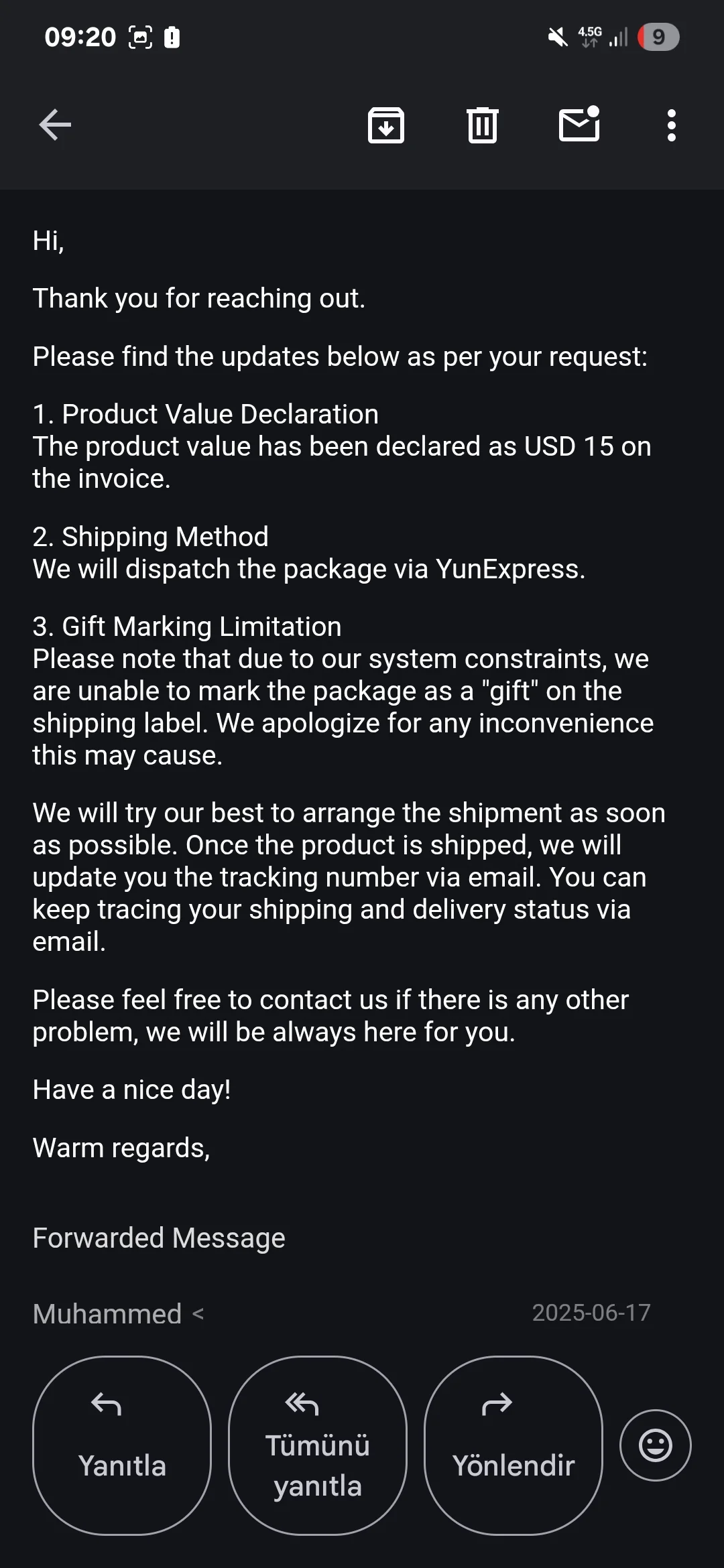Choose Tümünü yanıtla to reply all

point(318,1445)
